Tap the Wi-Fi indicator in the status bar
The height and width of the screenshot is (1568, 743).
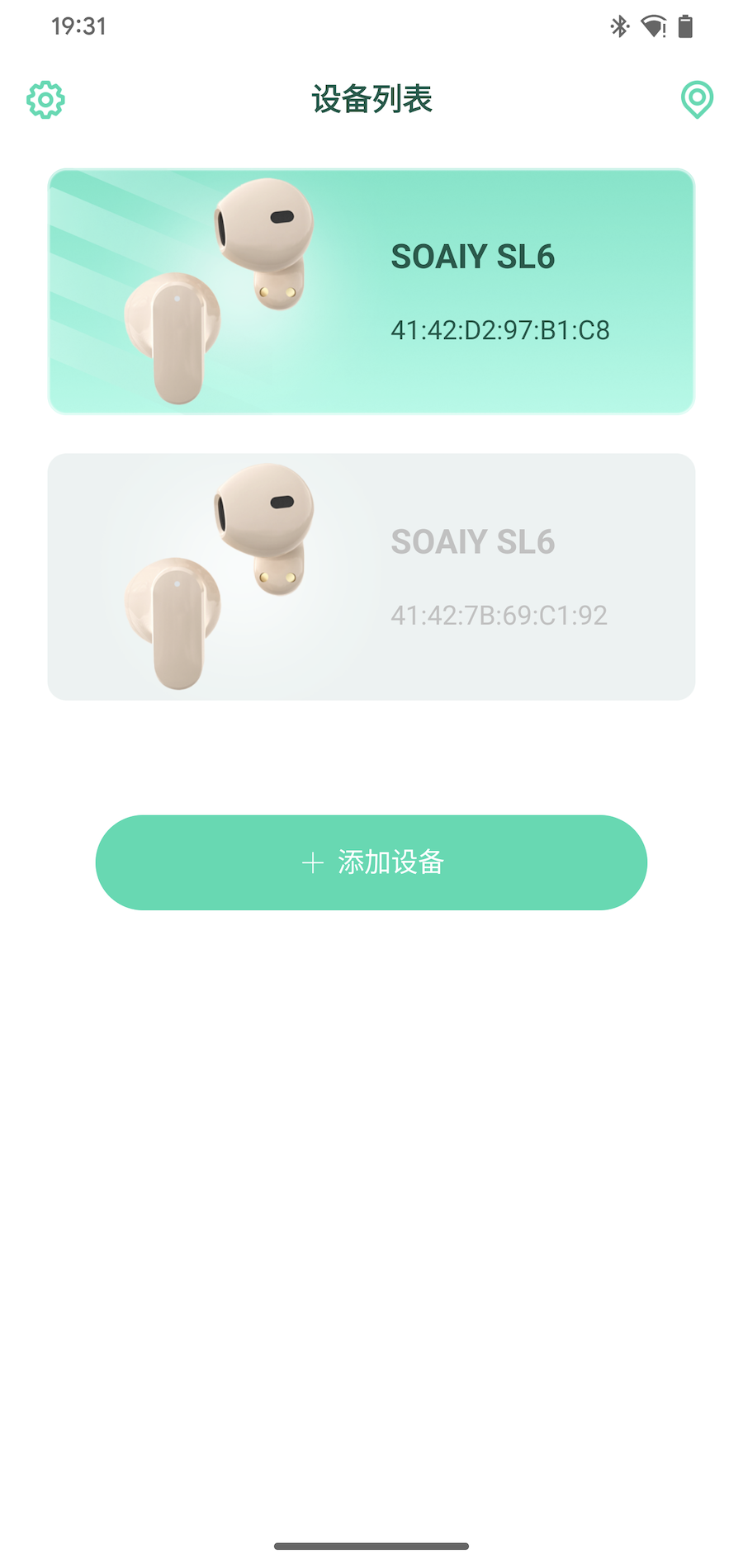tap(652, 26)
